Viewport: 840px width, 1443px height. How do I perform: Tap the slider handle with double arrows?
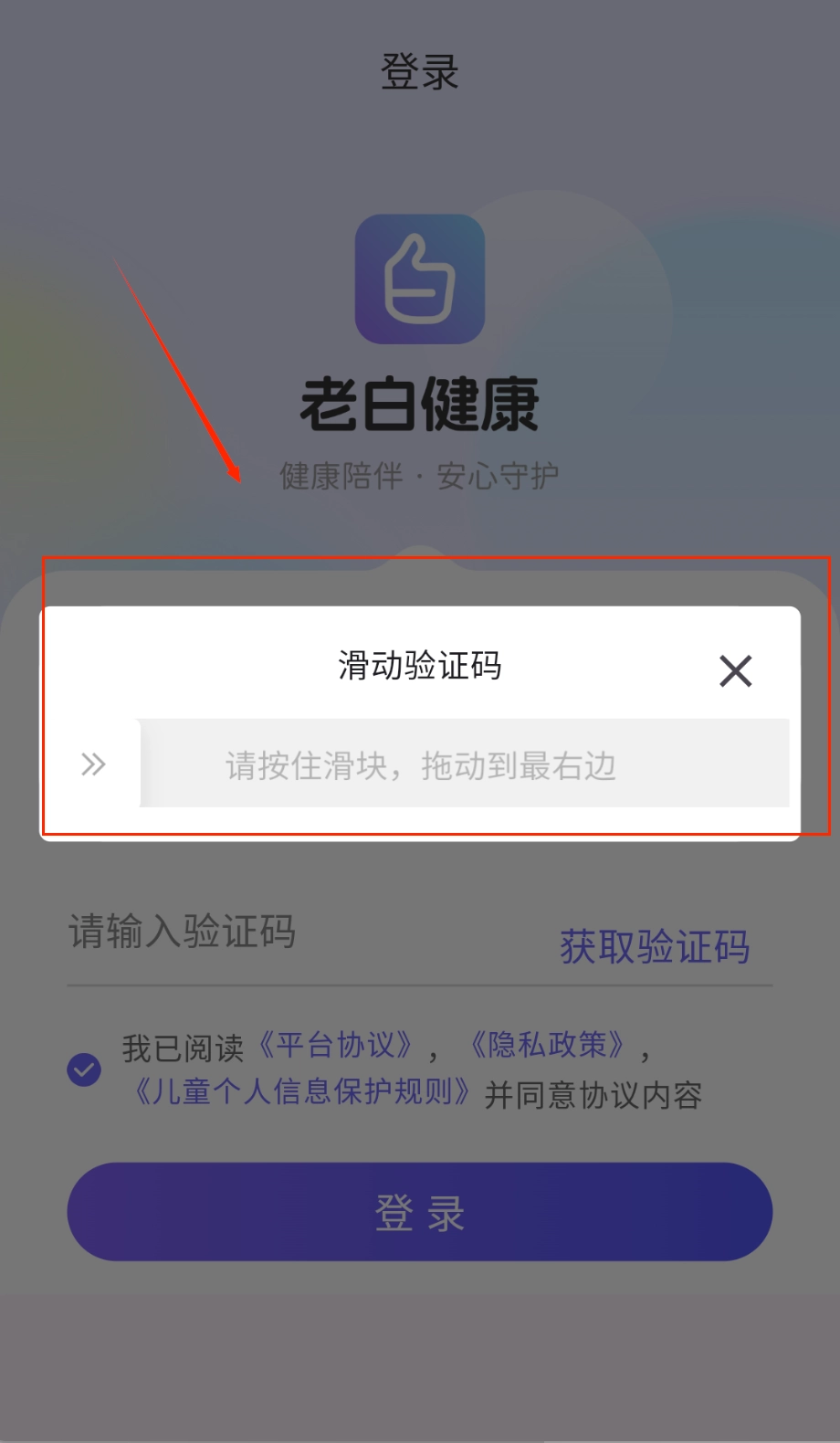93,764
